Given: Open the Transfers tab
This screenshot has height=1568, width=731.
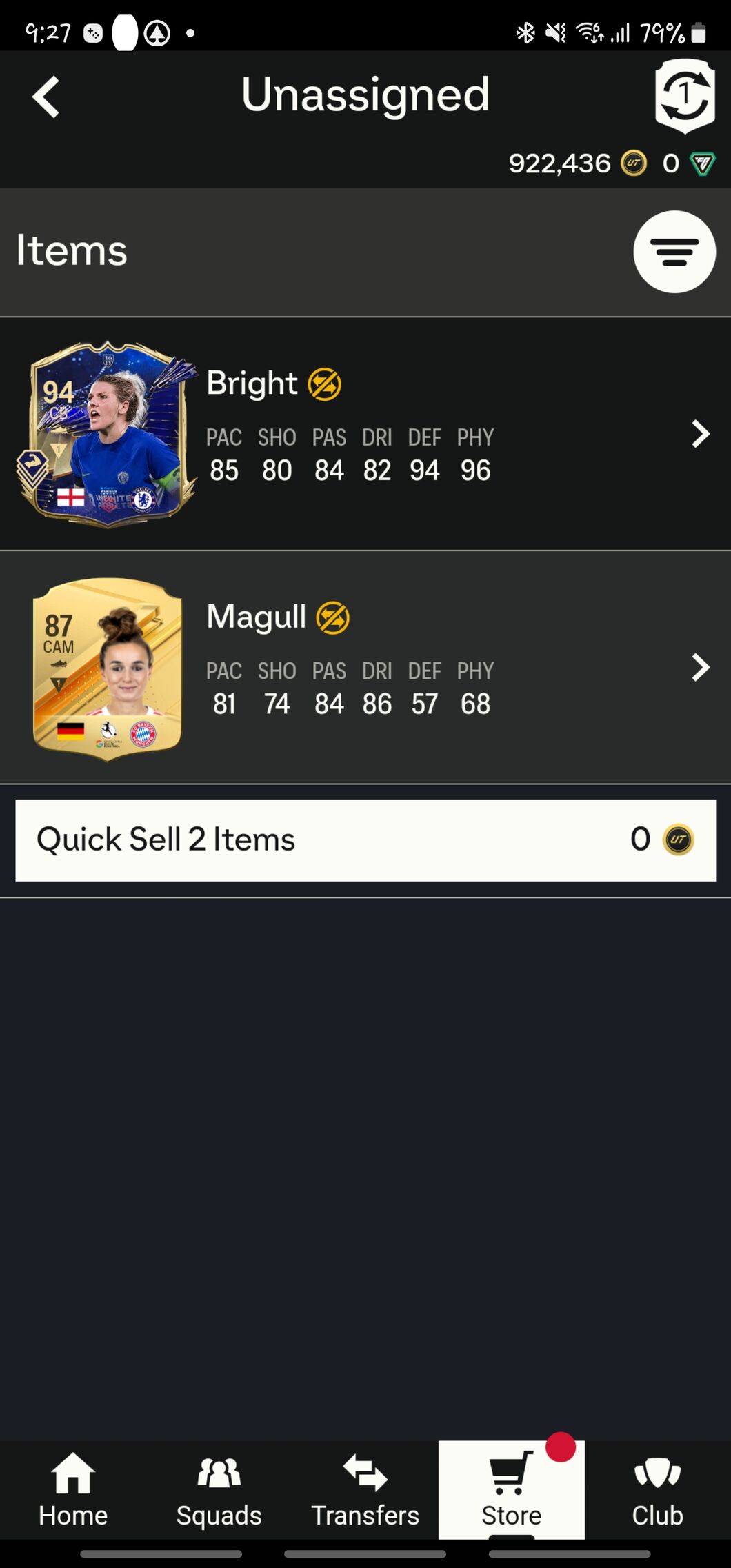Looking at the screenshot, I should click(x=365, y=1490).
